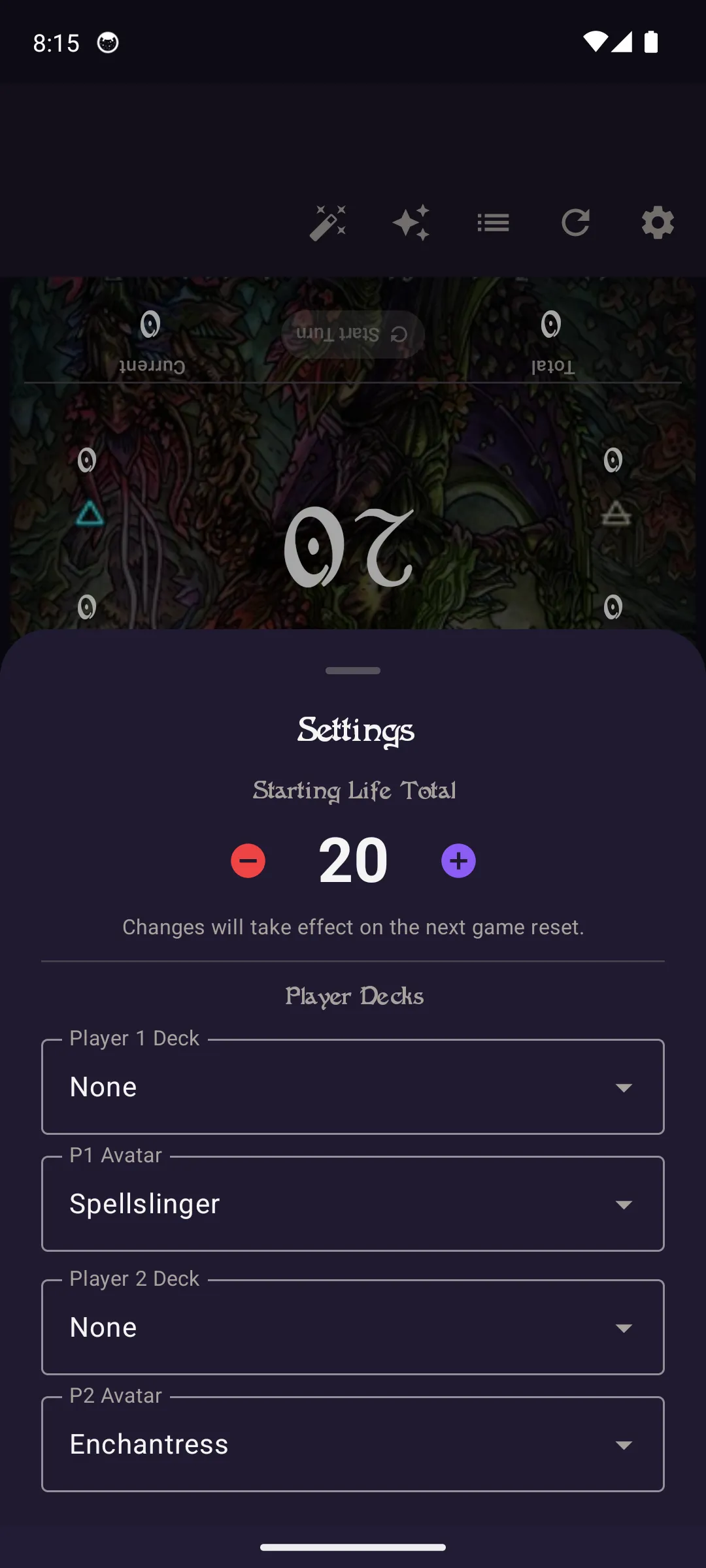
Task: Tap the Settings sheet drag handle
Action: pos(353,670)
